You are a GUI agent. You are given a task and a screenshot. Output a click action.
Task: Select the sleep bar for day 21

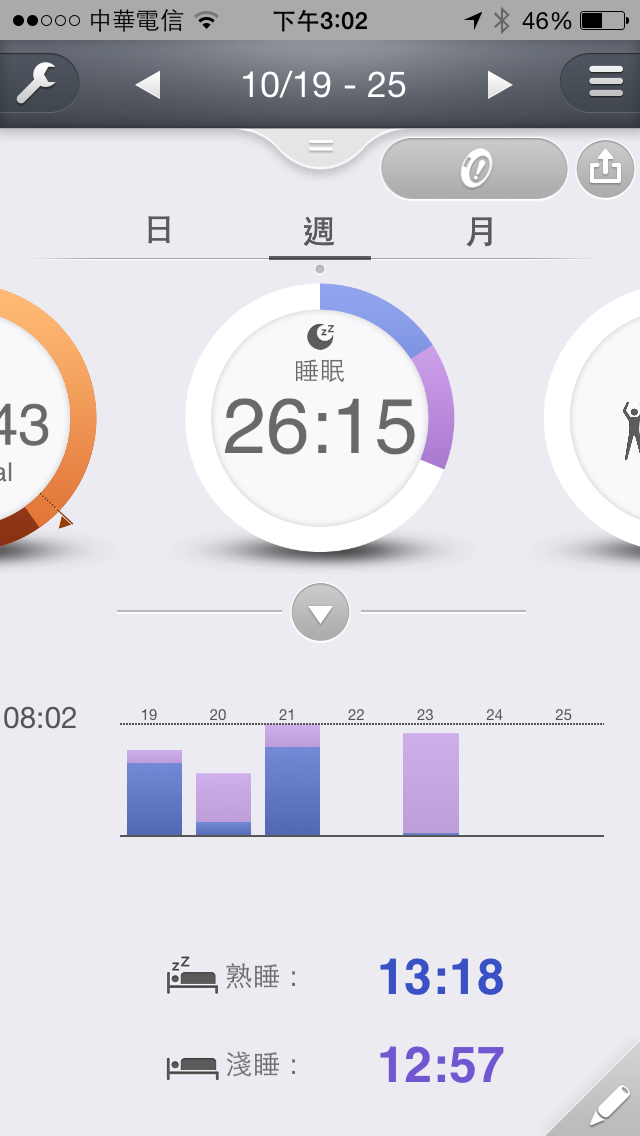(x=292, y=780)
